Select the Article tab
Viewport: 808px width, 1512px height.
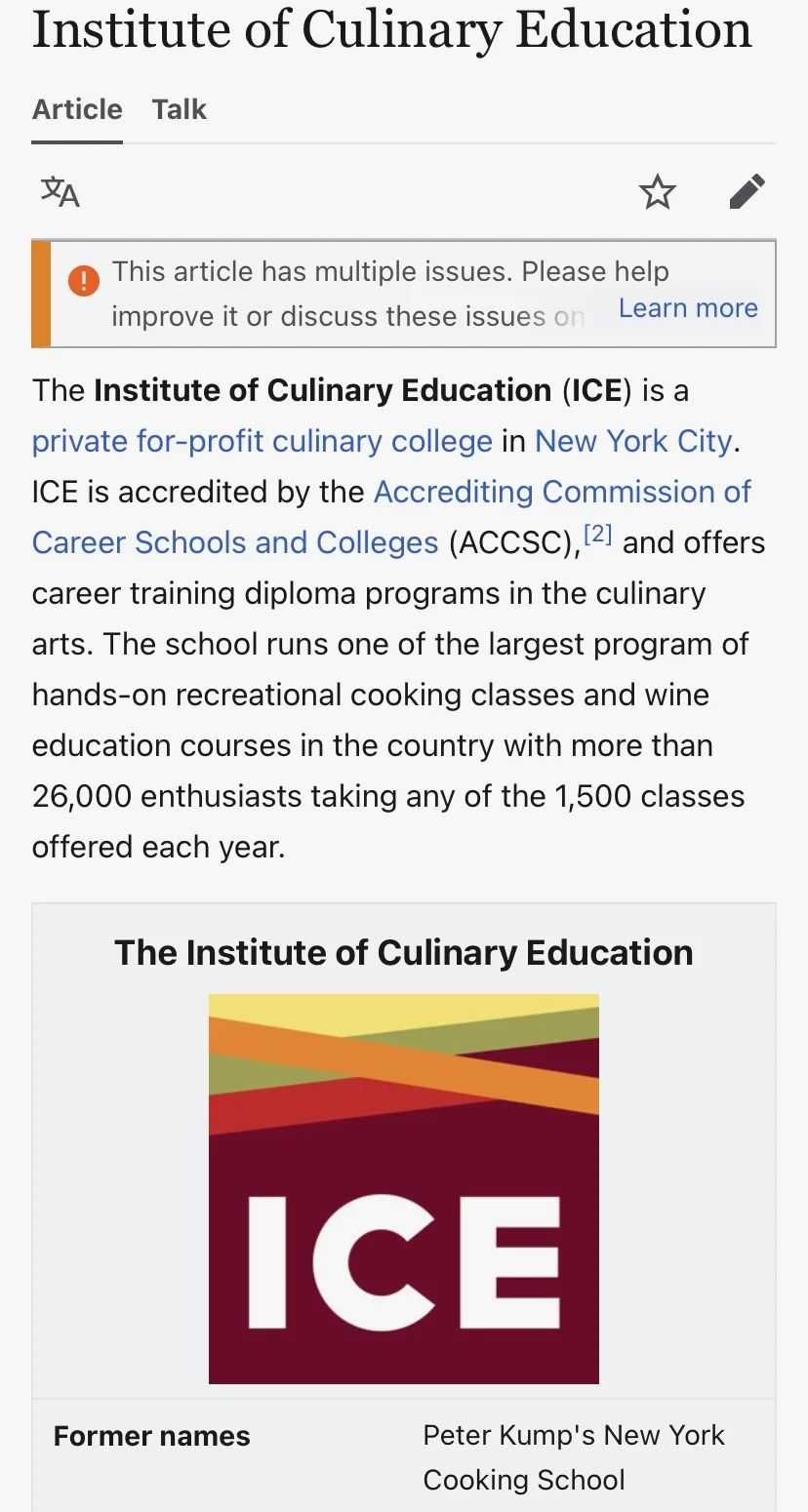click(77, 109)
